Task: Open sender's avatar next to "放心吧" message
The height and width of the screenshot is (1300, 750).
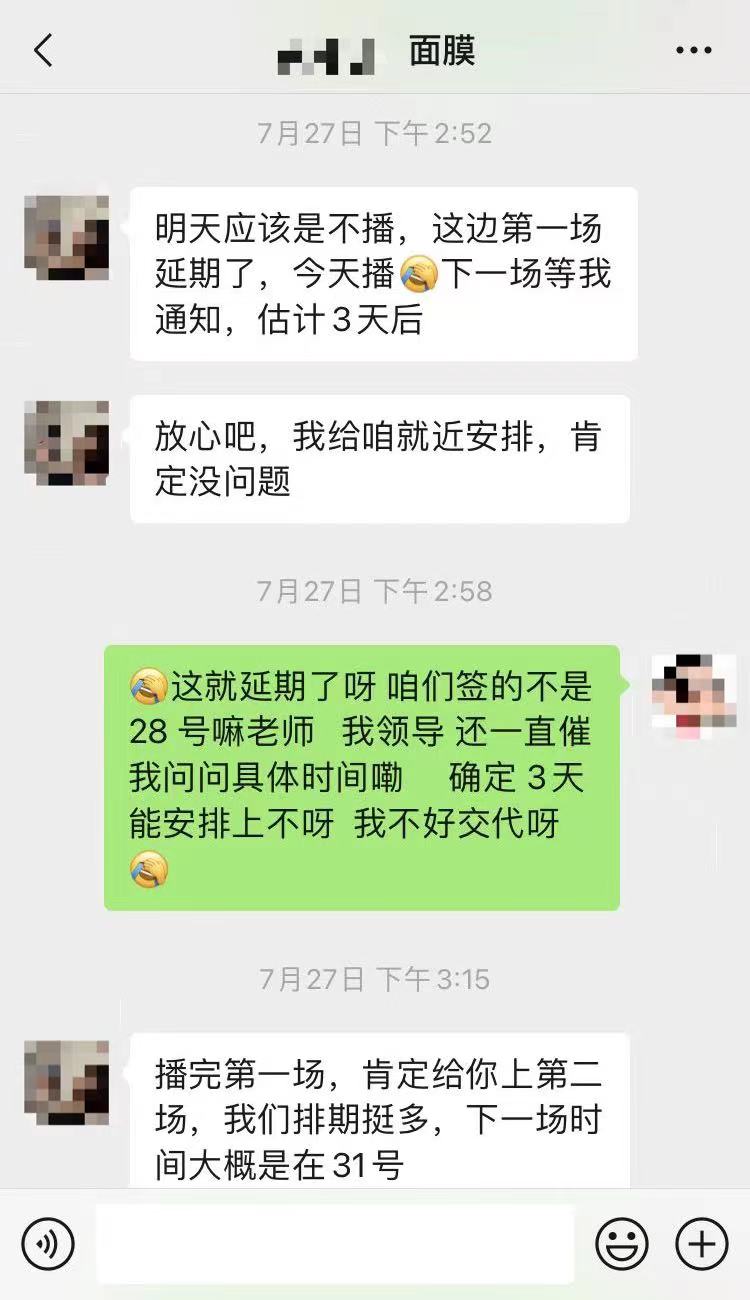Action: 67,443
